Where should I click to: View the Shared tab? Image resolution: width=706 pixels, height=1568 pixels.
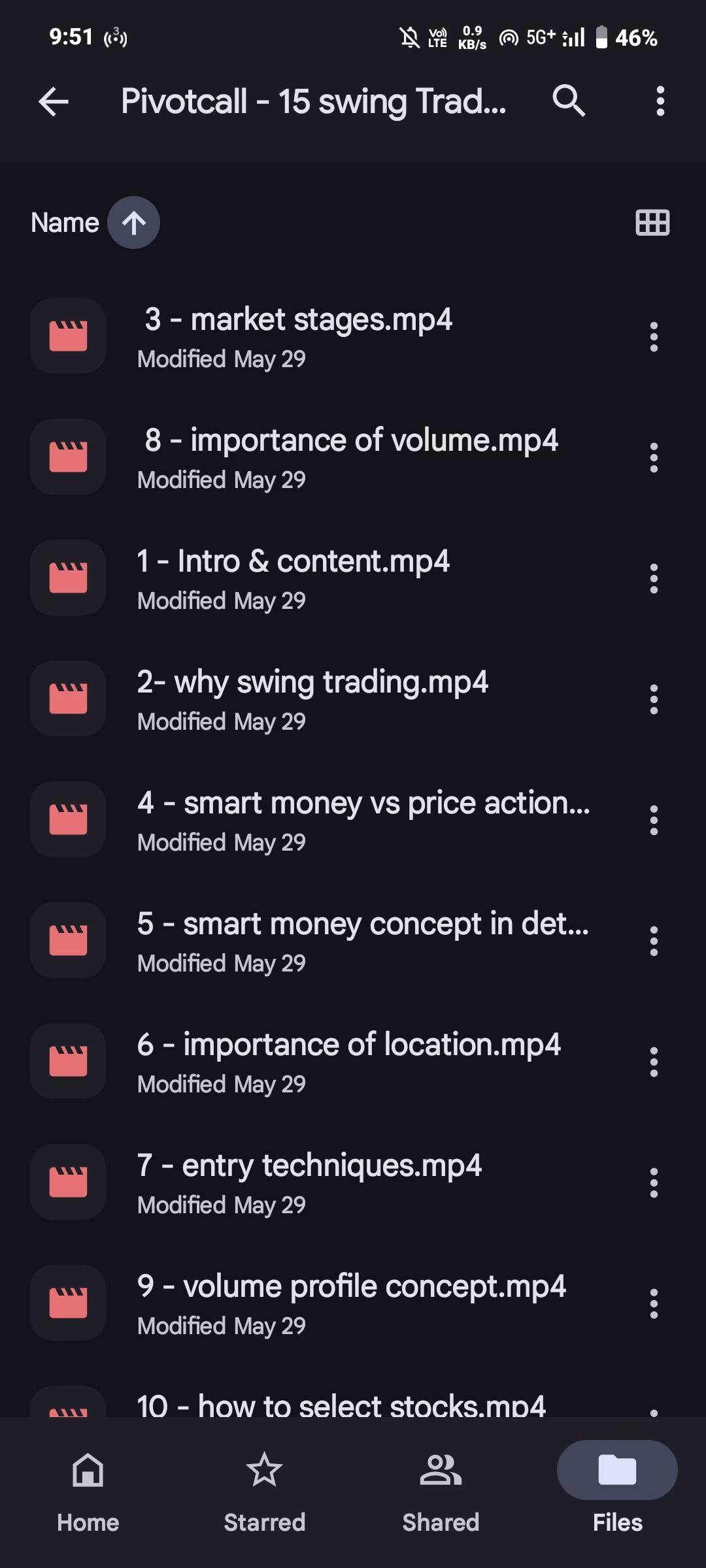[x=441, y=1486]
